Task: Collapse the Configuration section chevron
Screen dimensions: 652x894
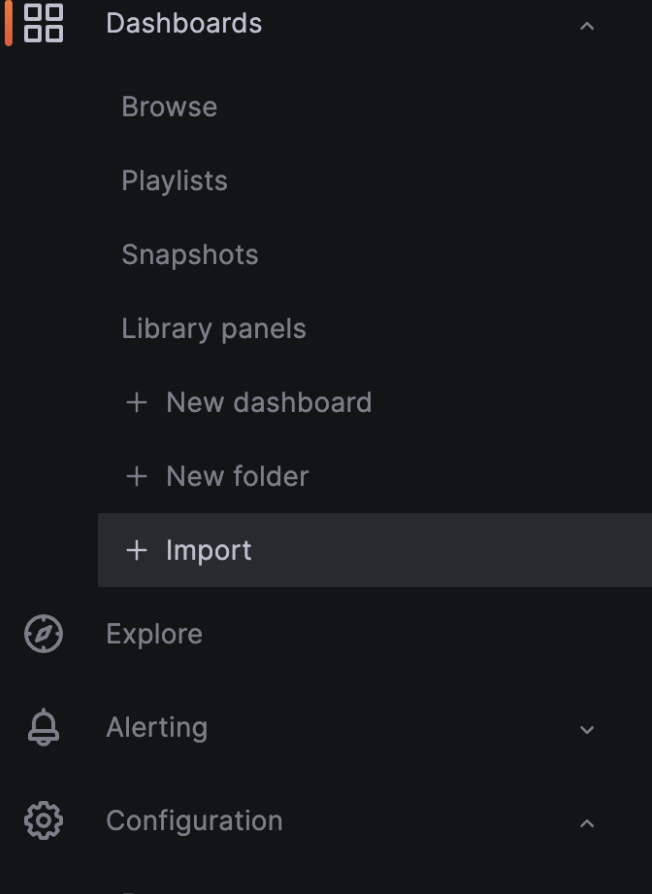Action: pyautogui.click(x=586, y=823)
